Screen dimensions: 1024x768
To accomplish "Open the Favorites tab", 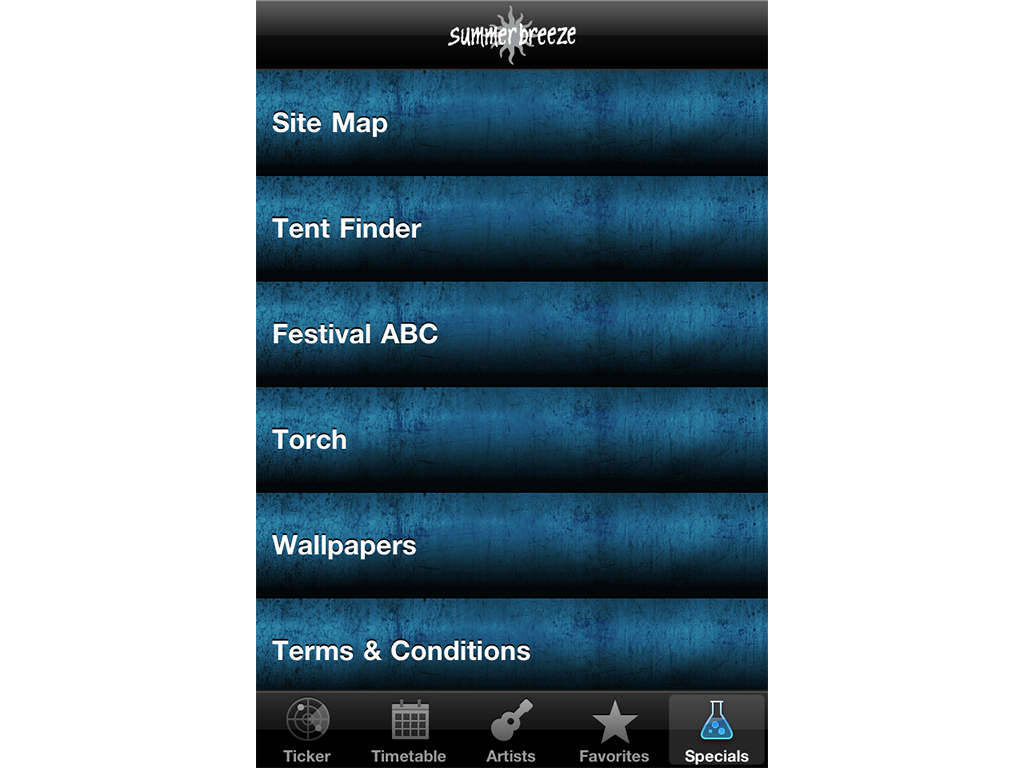I will point(614,731).
